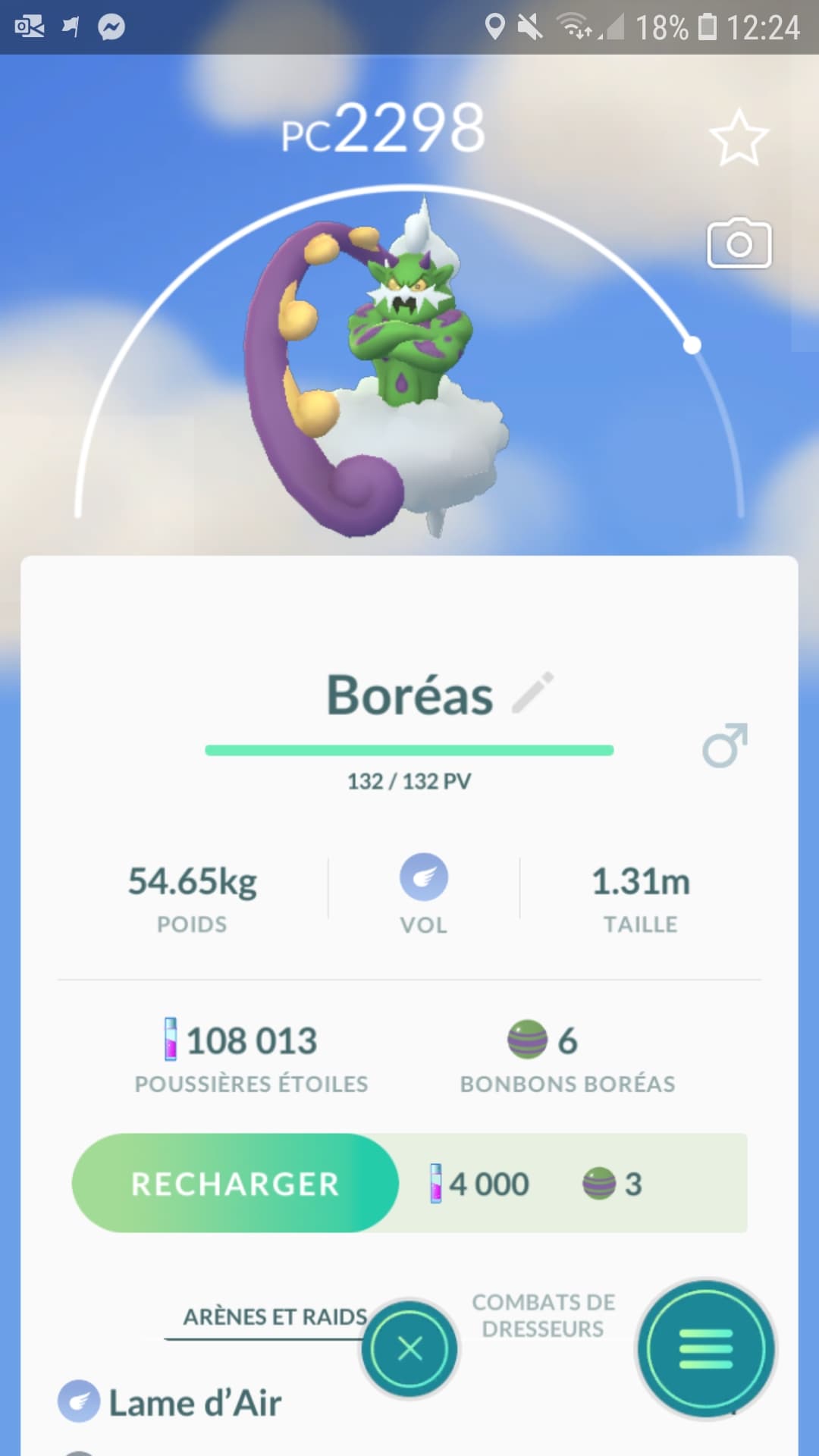This screenshot has height=1456, width=819.
Task: Edit Boréas nickname with the pencil icon
Action: (533, 692)
